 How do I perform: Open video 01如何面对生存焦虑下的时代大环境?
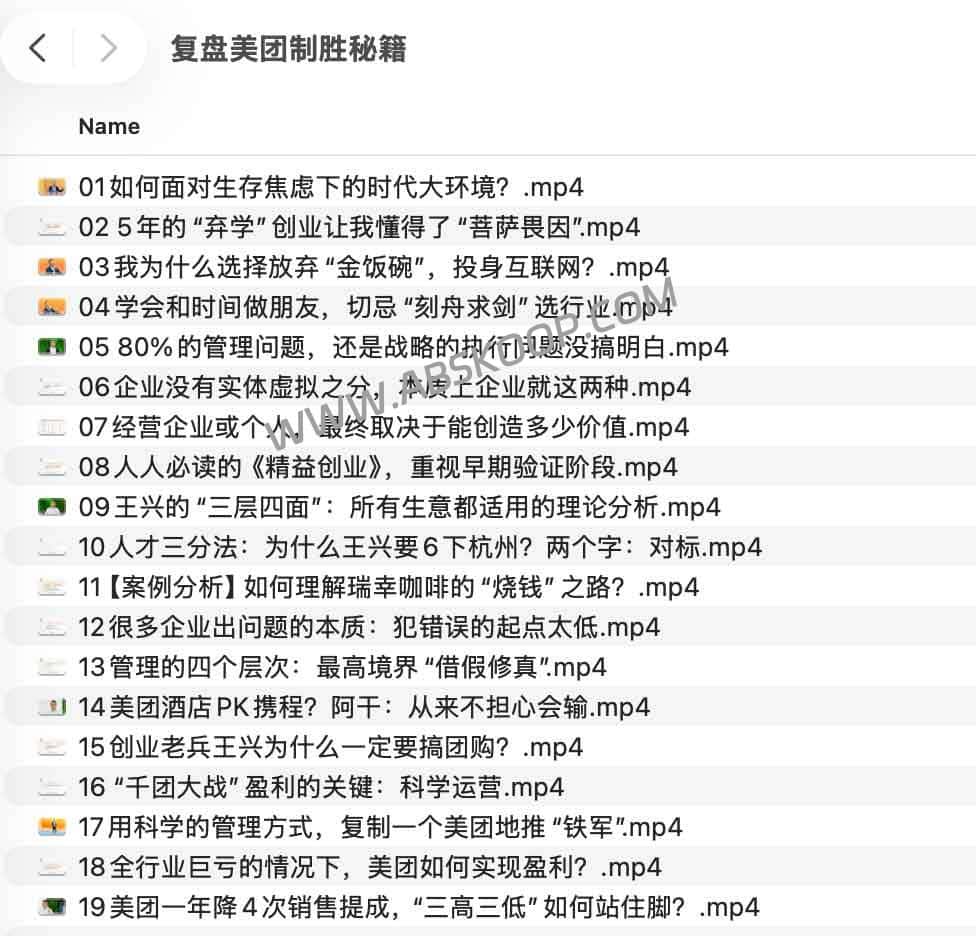pos(330,187)
